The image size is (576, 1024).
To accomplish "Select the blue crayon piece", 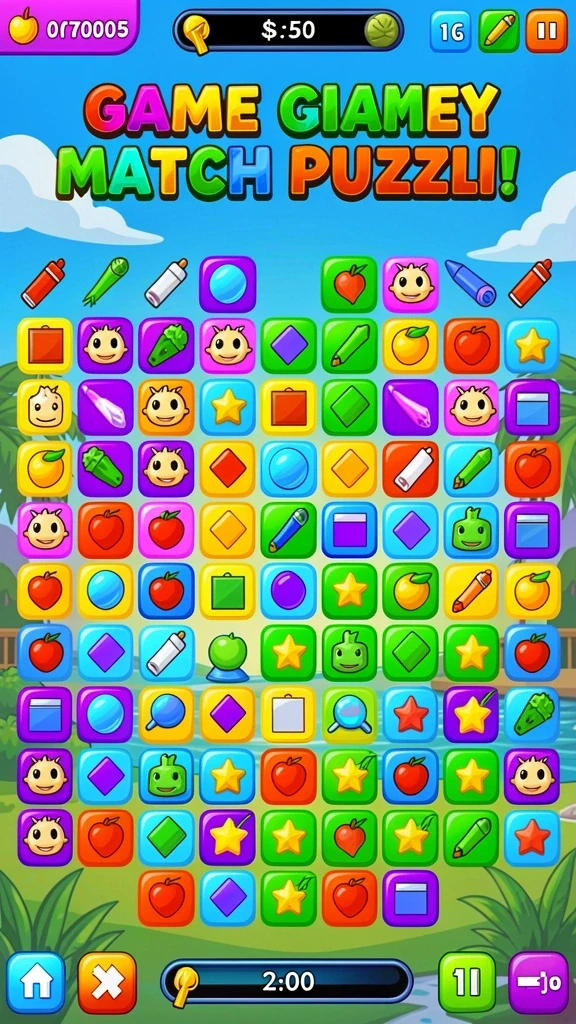I will 471,283.
